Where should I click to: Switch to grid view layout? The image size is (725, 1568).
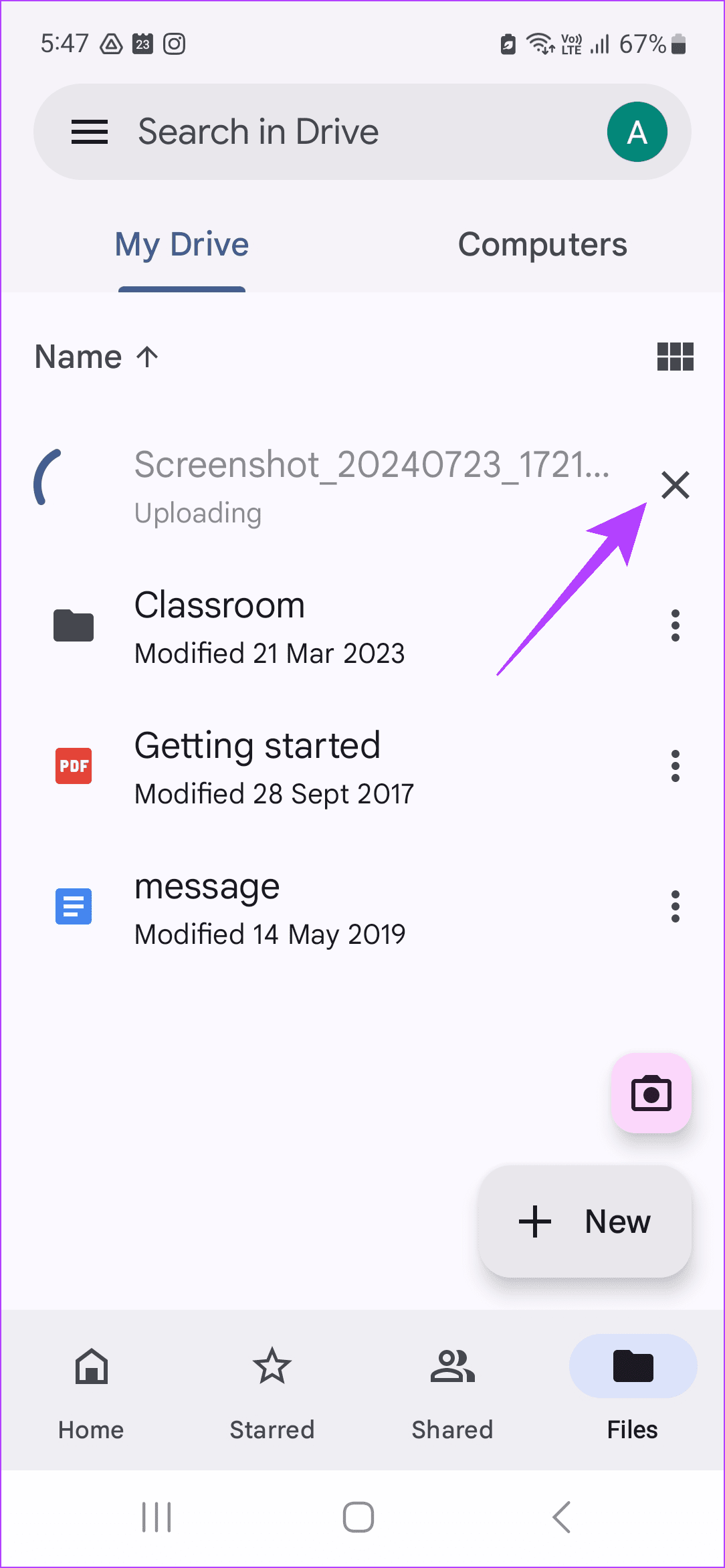coord(675,357)
